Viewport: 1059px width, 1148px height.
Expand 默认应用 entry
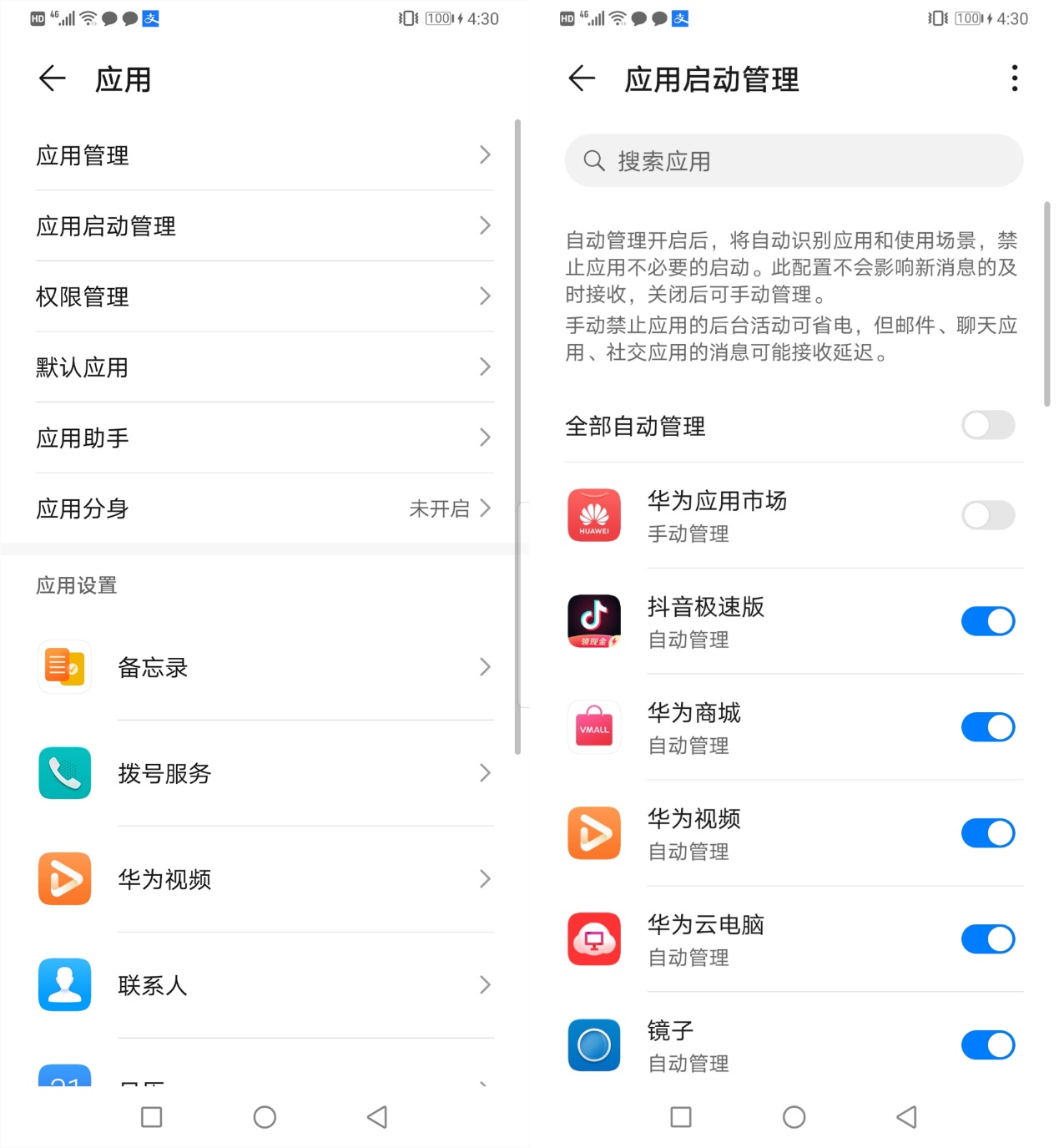coord(265,367)
